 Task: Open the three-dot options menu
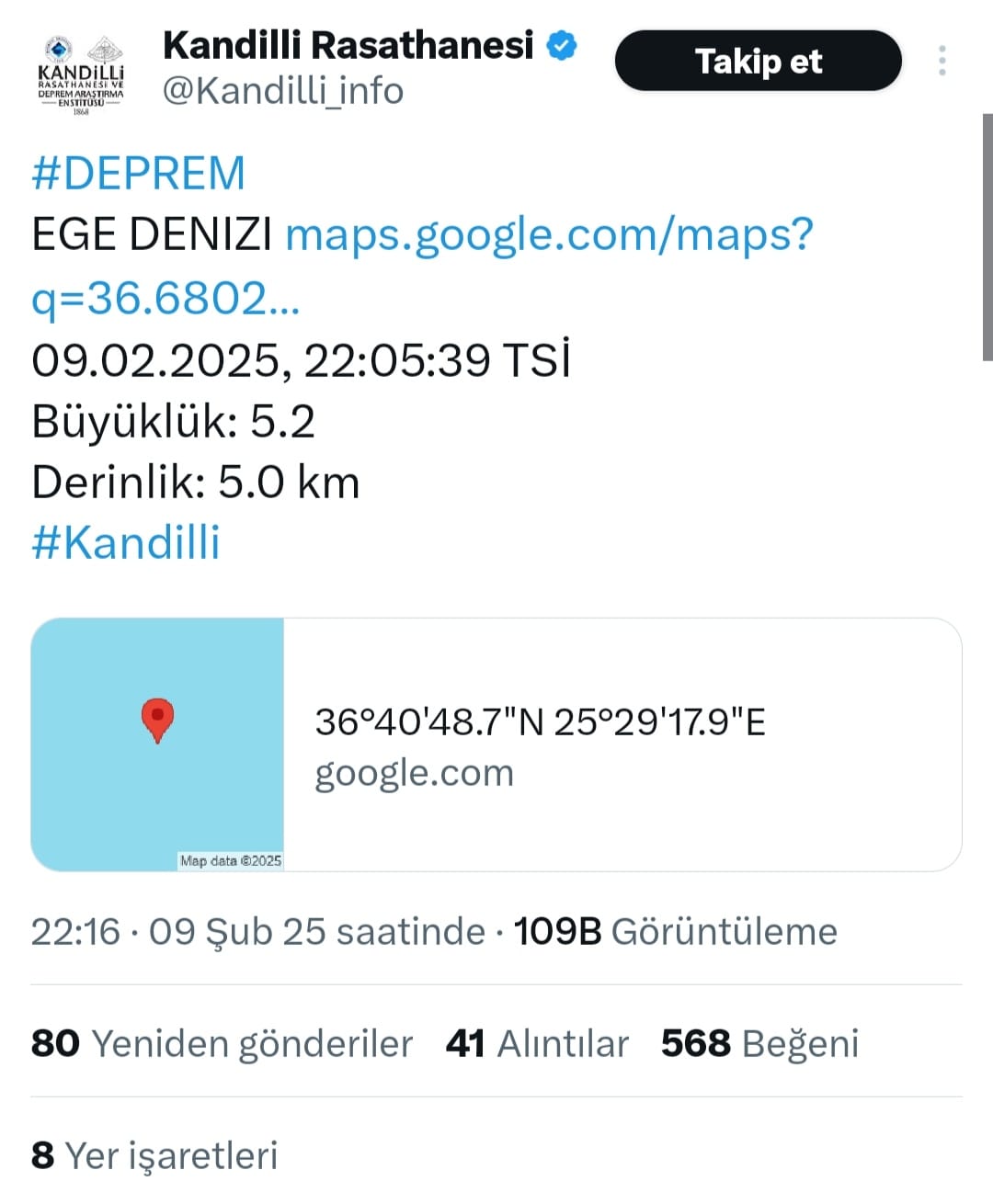tap(942, 60)
